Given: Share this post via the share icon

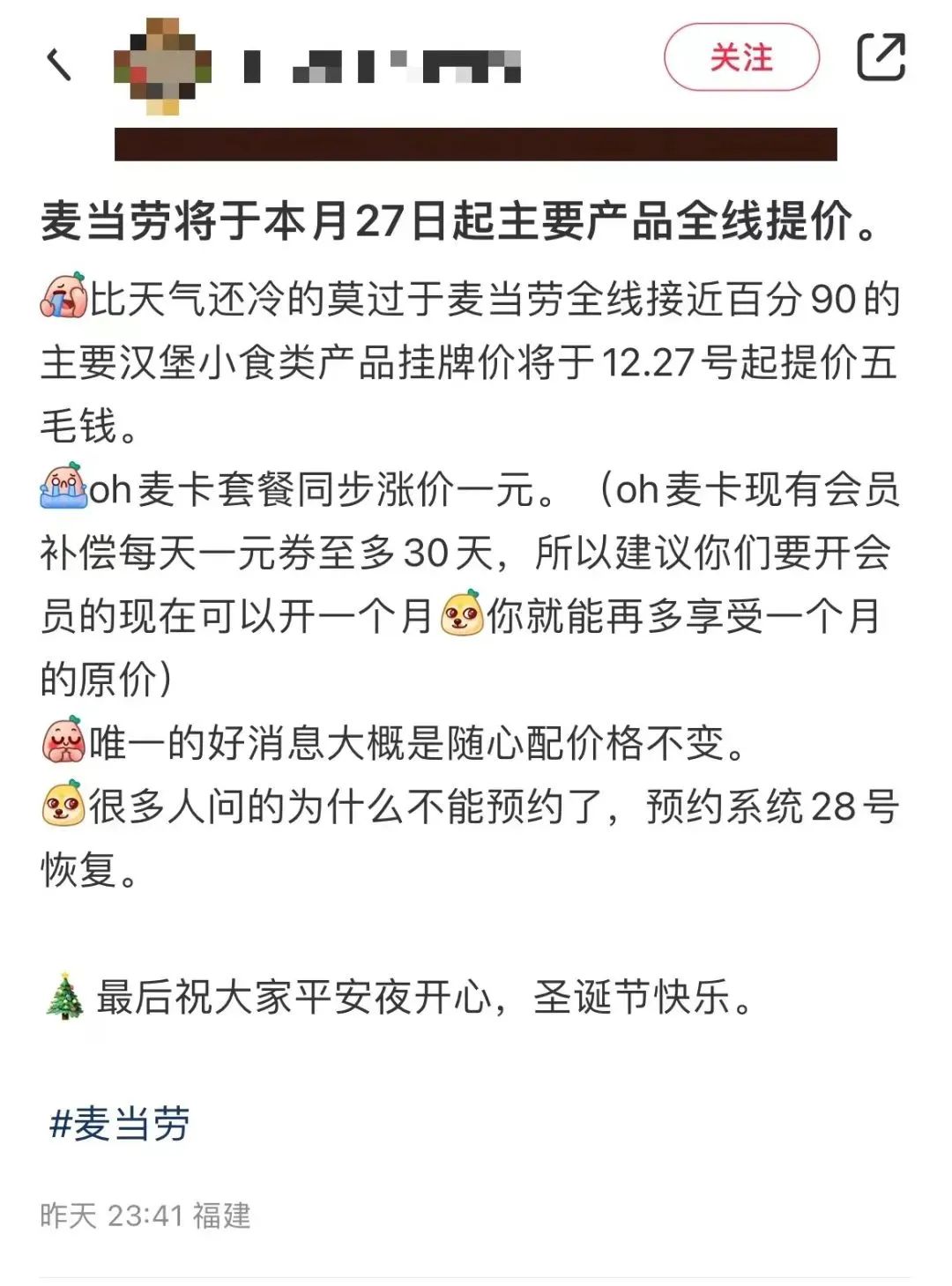Looking at the screenshot, I should pyautogui.click(x=881, y=57).
